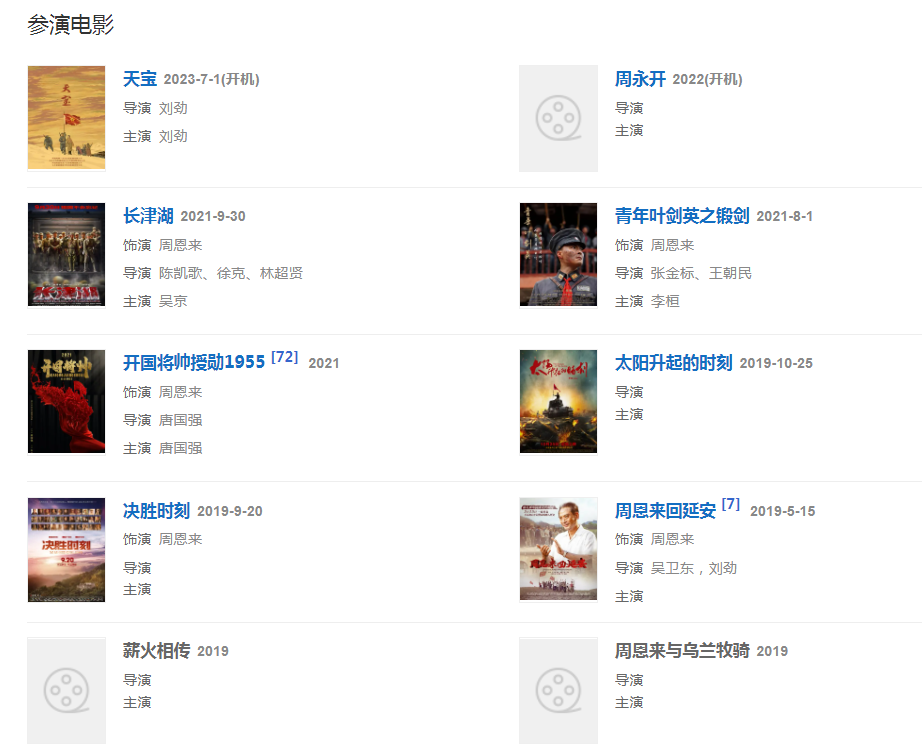Tap the 周恩来回延安 poster thumbnail
Screen dimensions: 922x754
point(558,549)
